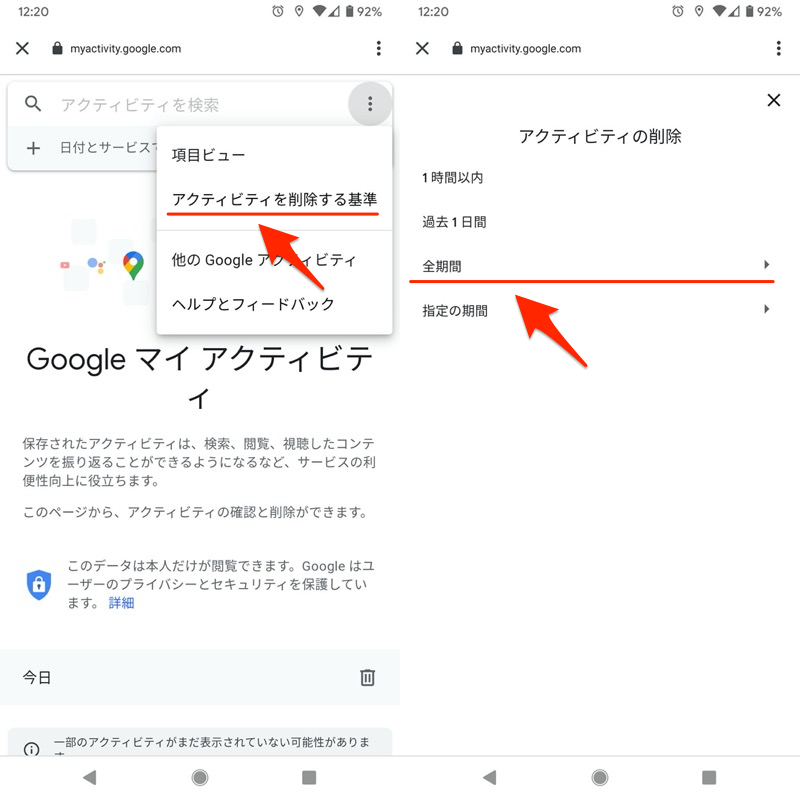The width and height of the screenshot is (800, 800).
Task: Delete today's activity with the trash icon
Action: click(367, 678)
